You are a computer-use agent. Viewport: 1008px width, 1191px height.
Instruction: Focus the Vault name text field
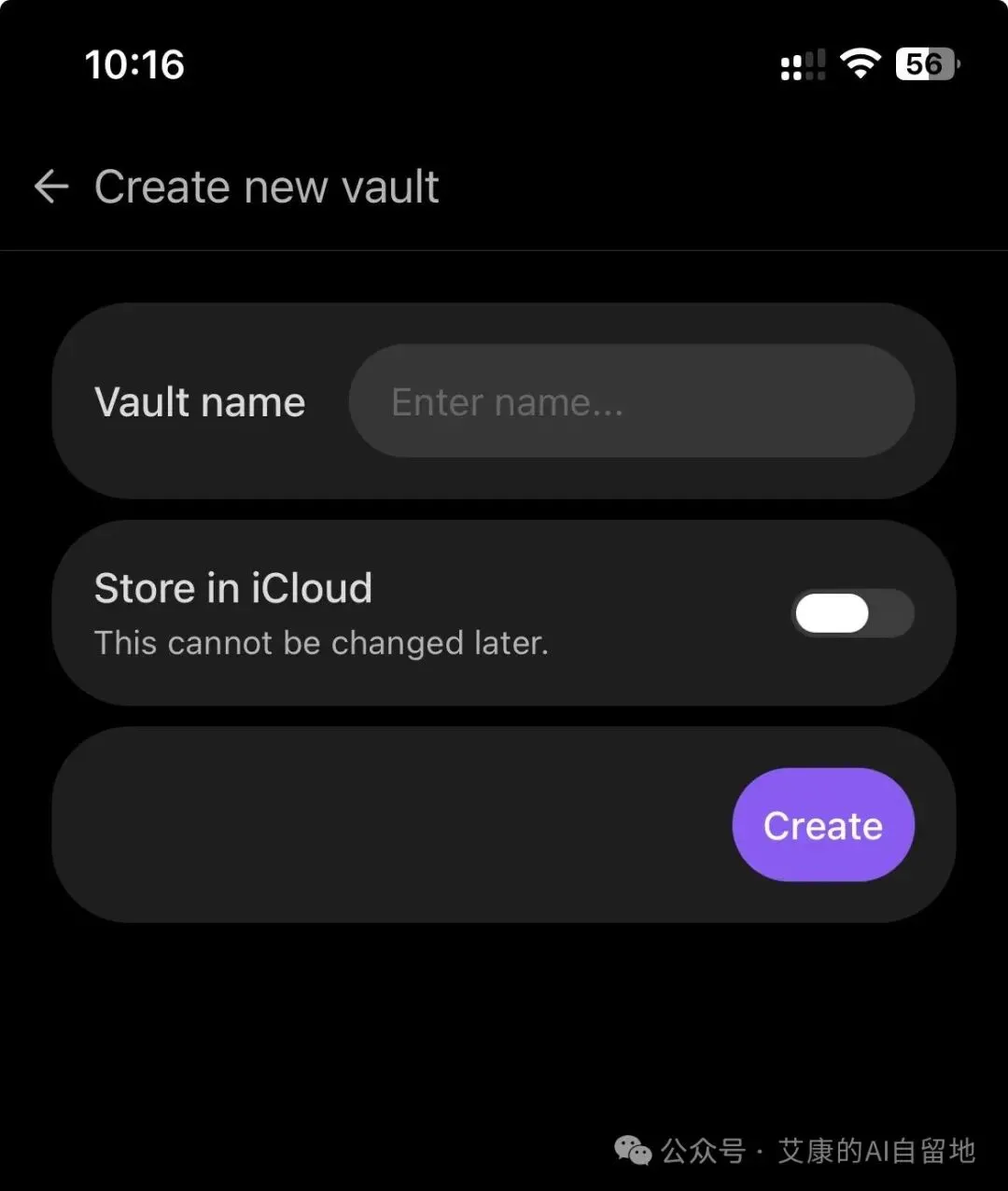click(x=632, y=401)
